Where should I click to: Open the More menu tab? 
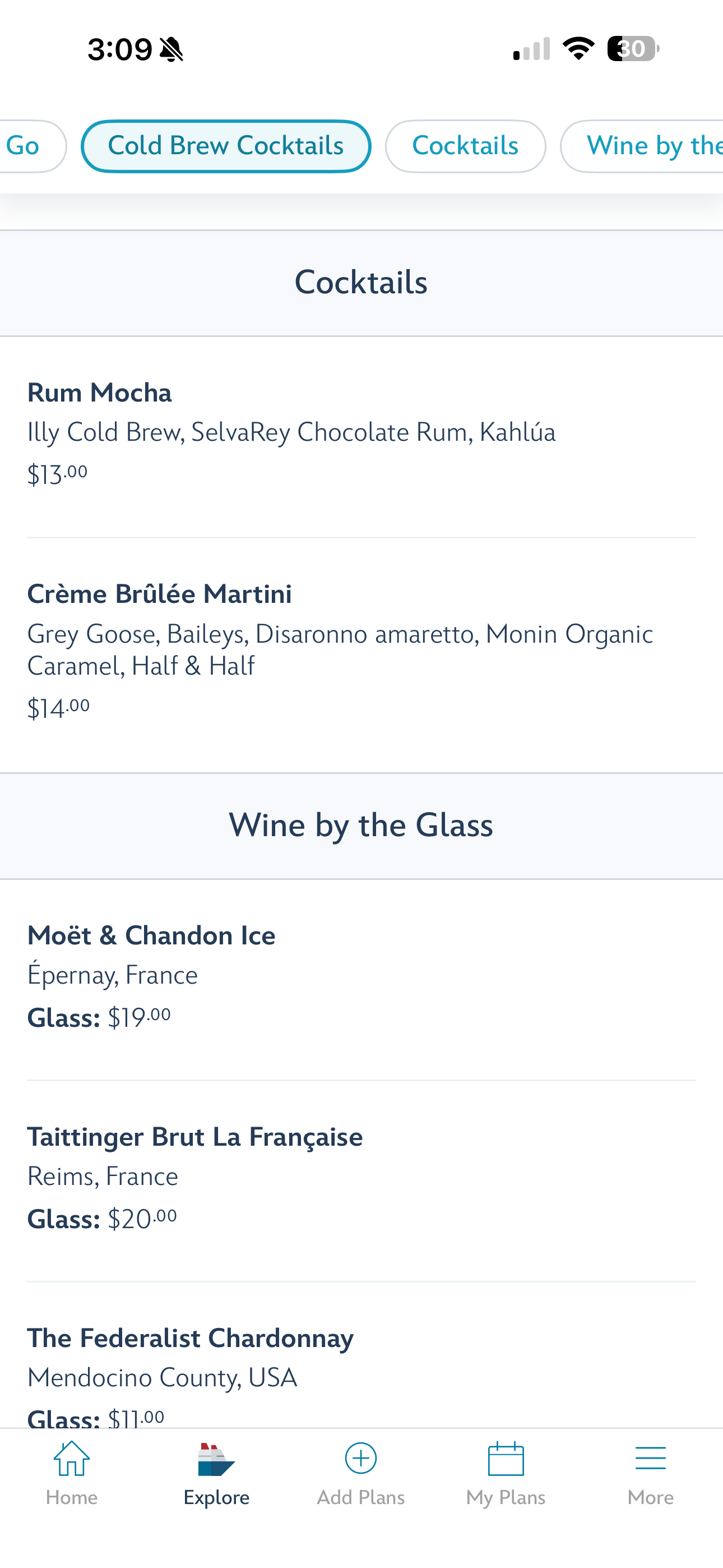[x=650, y=1474]
